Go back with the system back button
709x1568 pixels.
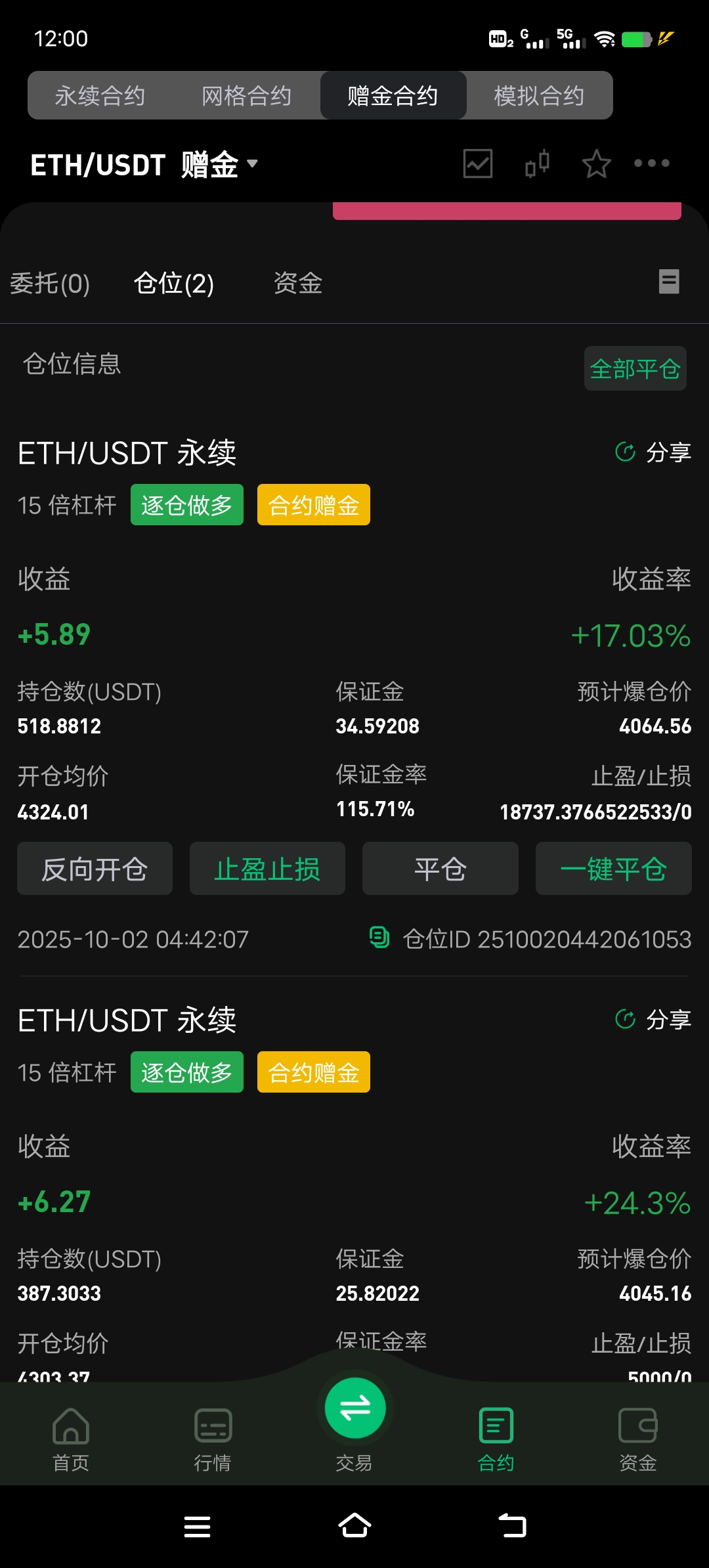click(512, 1525)
